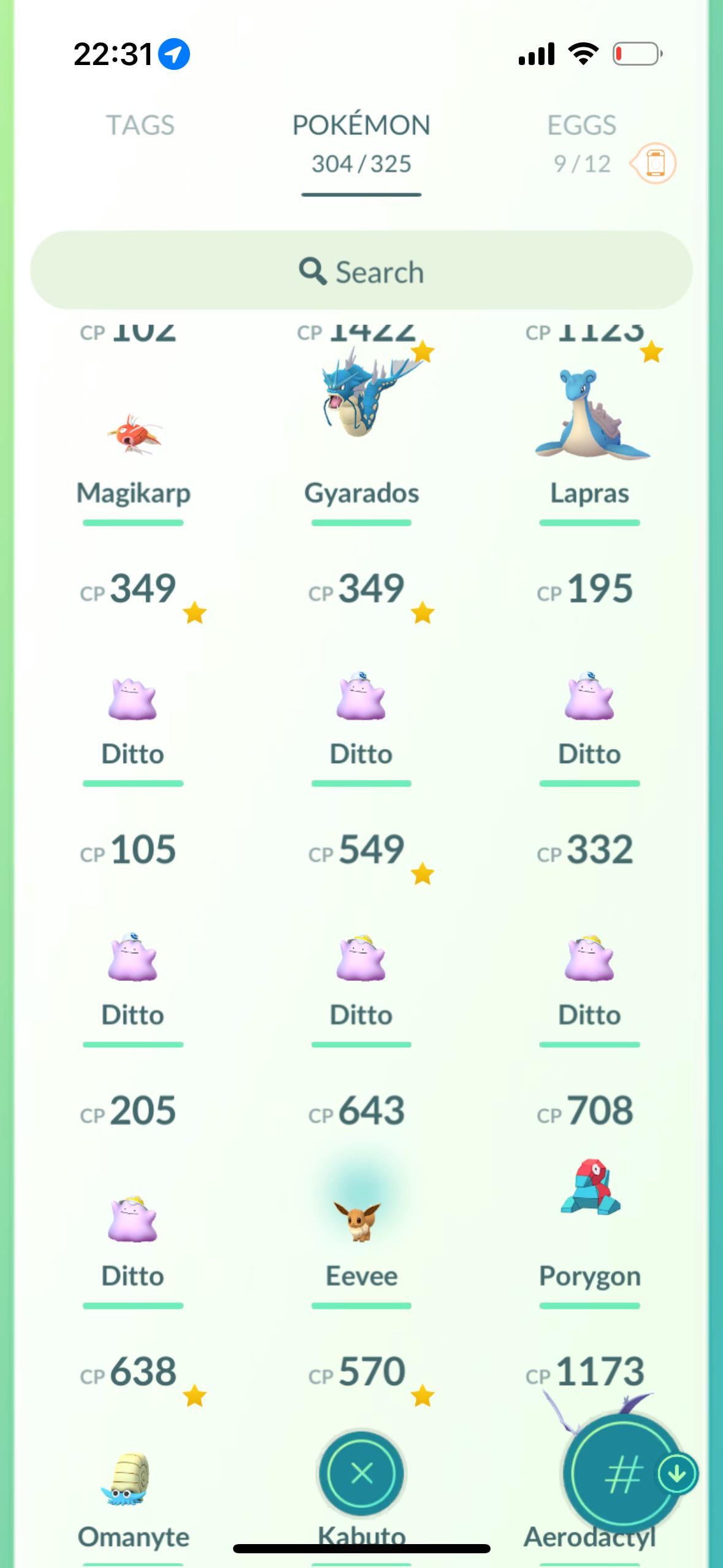Close the Pokémon list with X button

click(x=361, y=1472)
